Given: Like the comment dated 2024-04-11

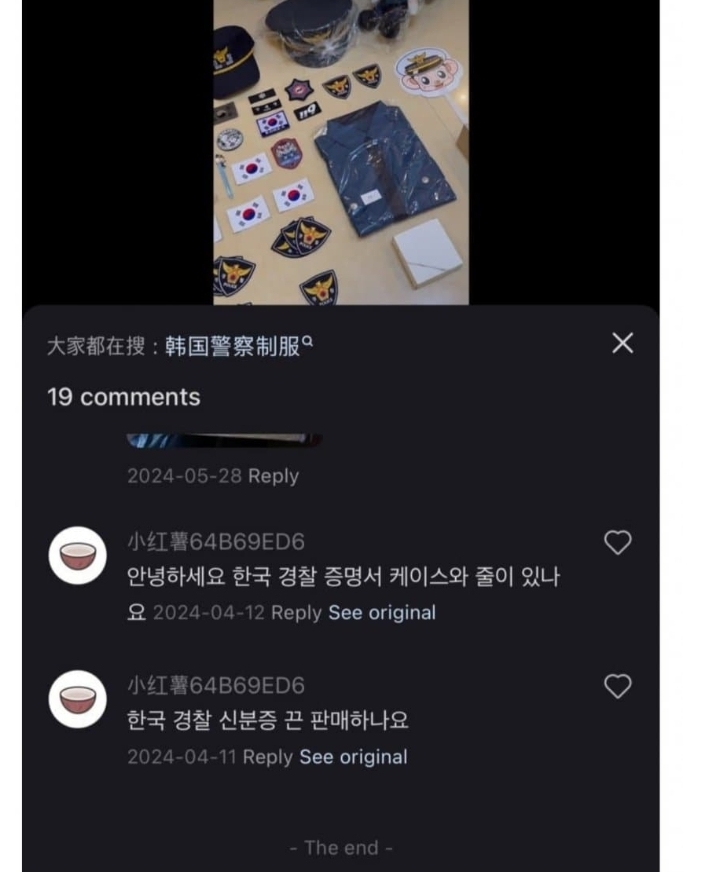Looking at the screenshot, I should 618,686.
